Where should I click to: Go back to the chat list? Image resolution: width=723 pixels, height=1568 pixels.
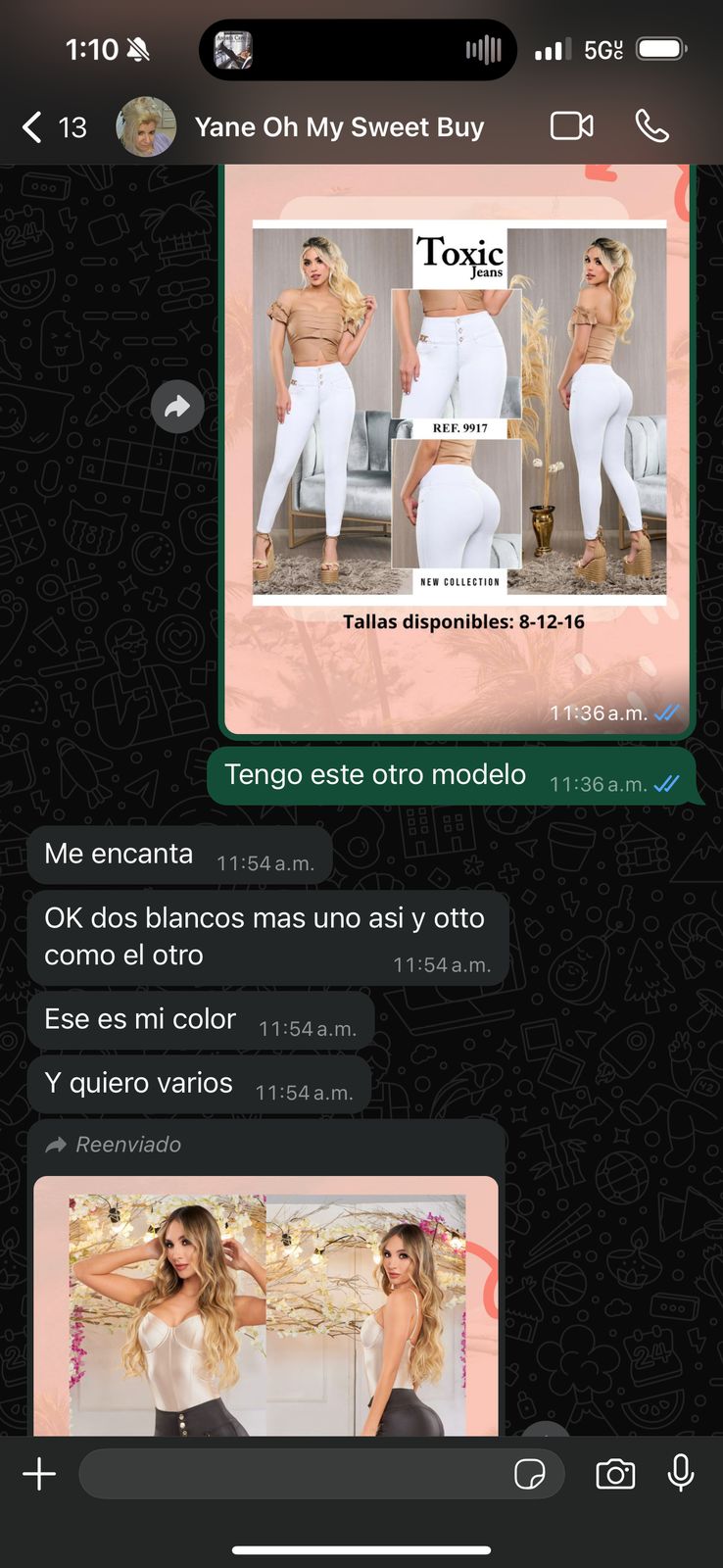point(33,127)
